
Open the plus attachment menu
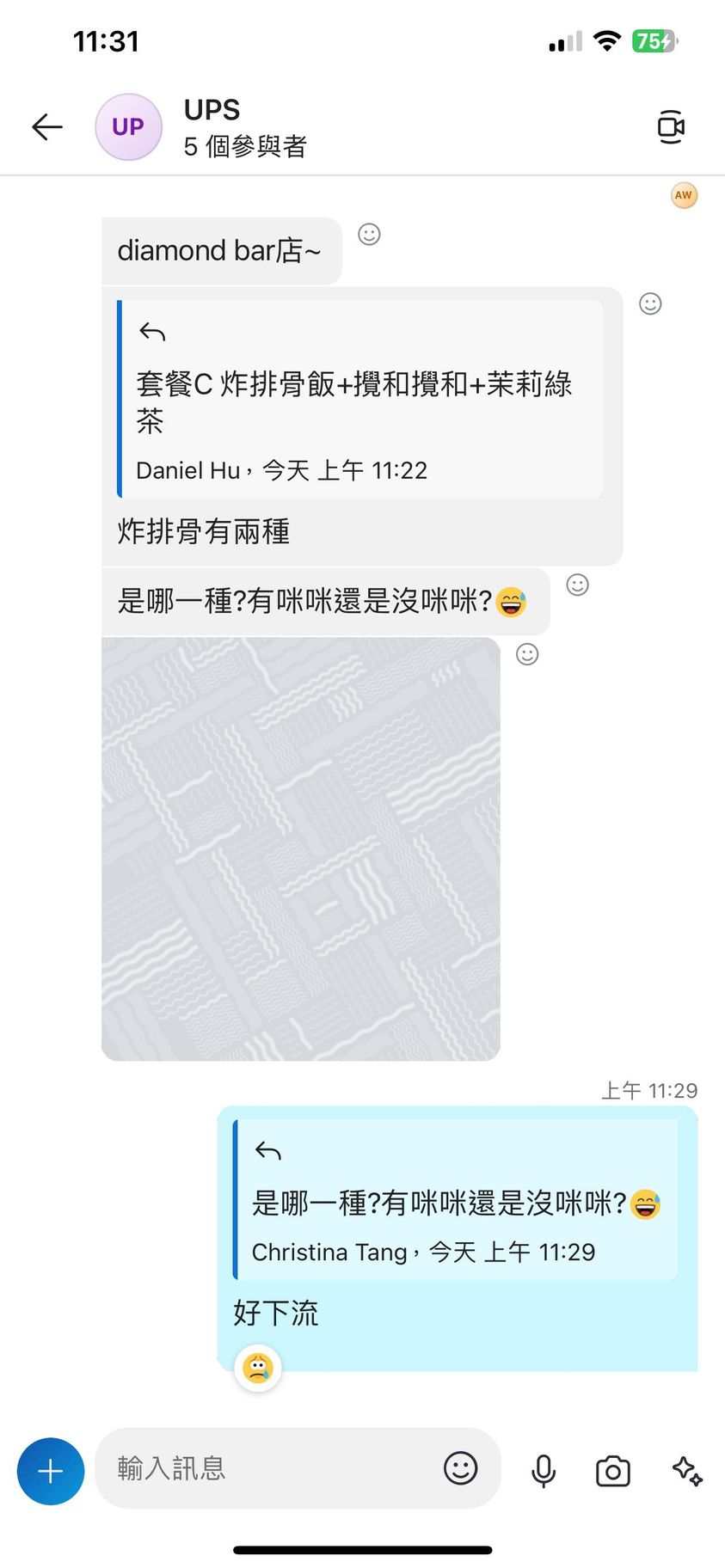pos(51,1471)
